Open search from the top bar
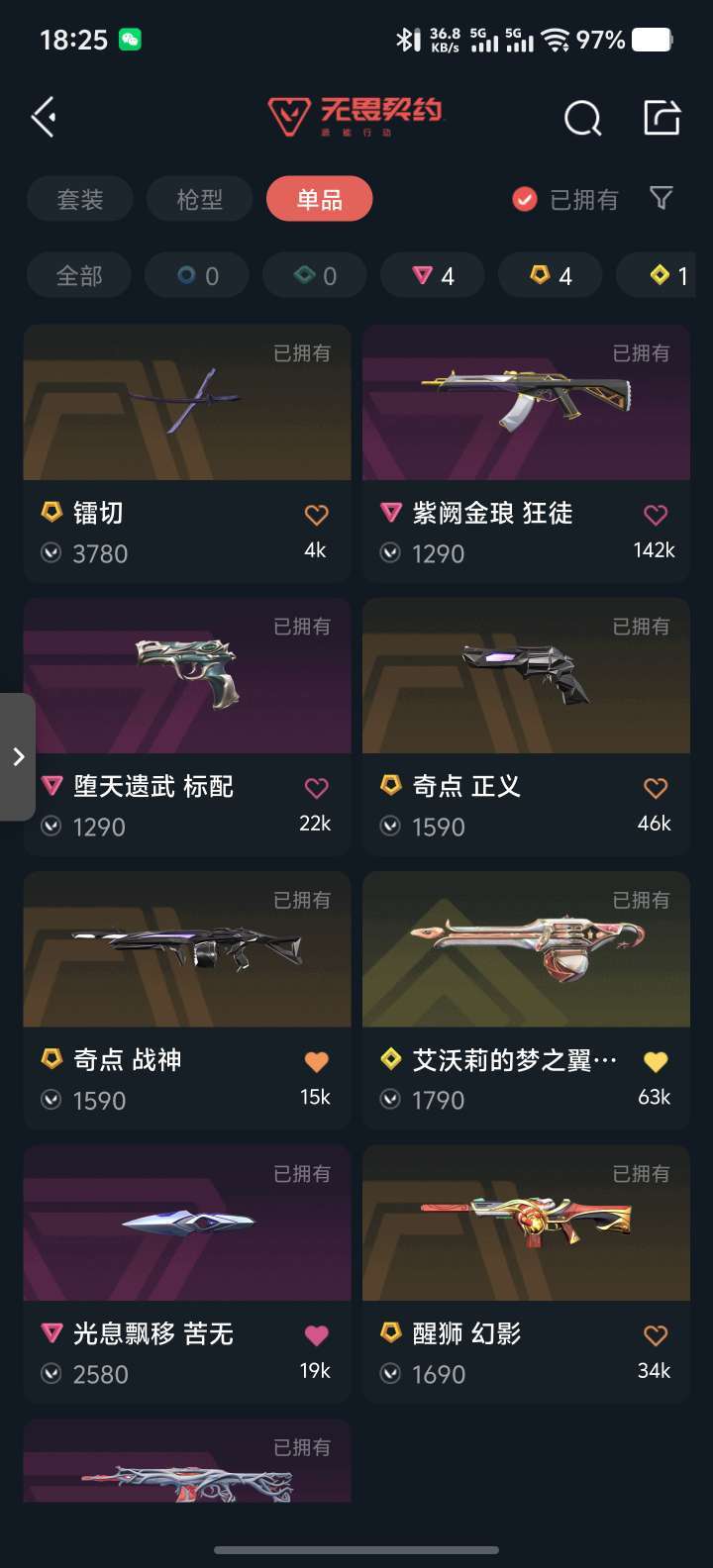 pyautogui.click(x=583, y=116)
